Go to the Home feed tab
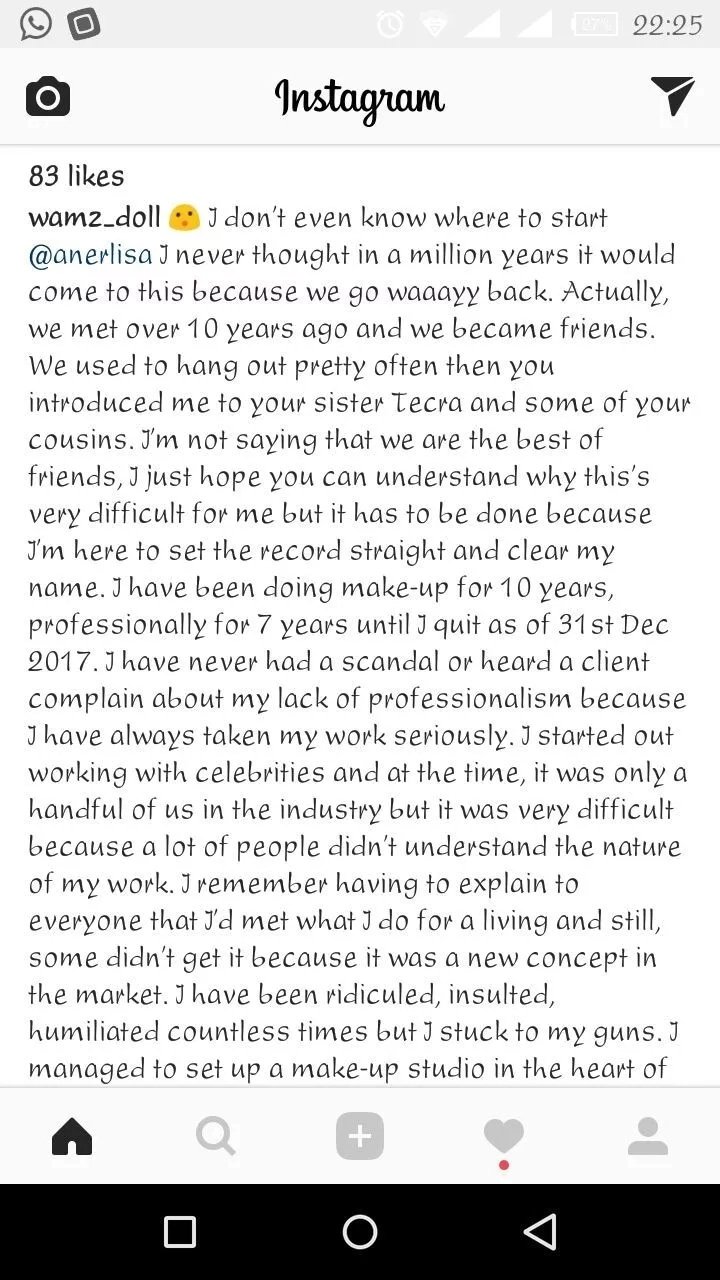The image size is (720, 1280). coord(72,1137)
